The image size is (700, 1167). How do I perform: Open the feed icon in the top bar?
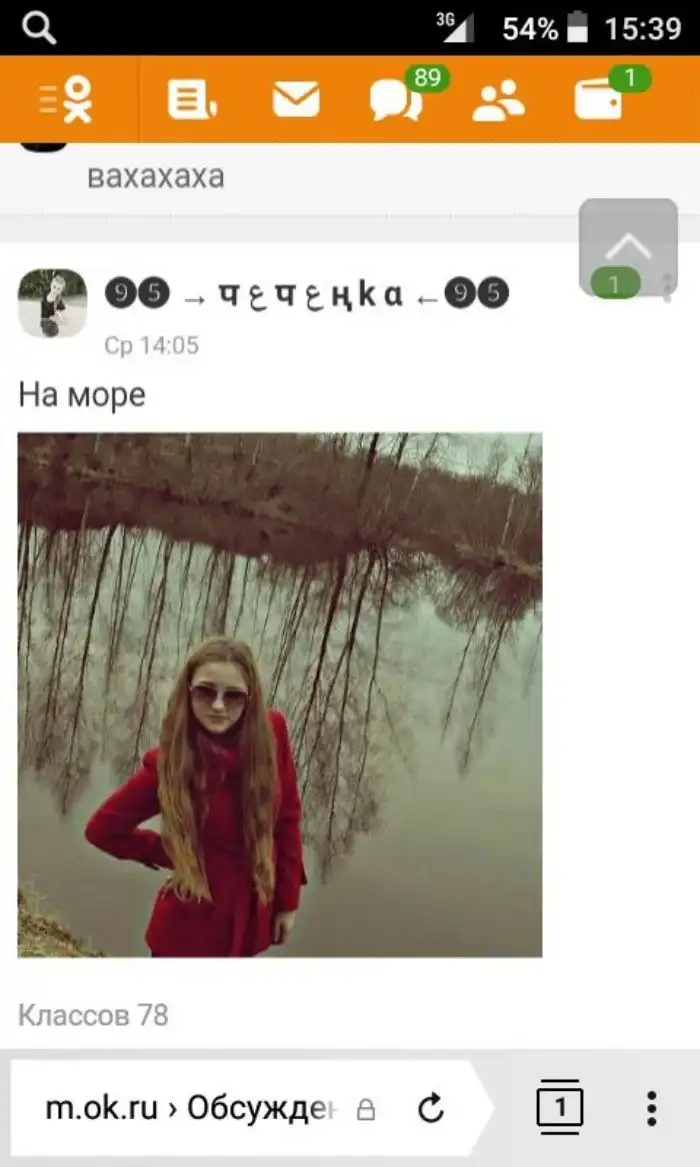pos(191,100)
